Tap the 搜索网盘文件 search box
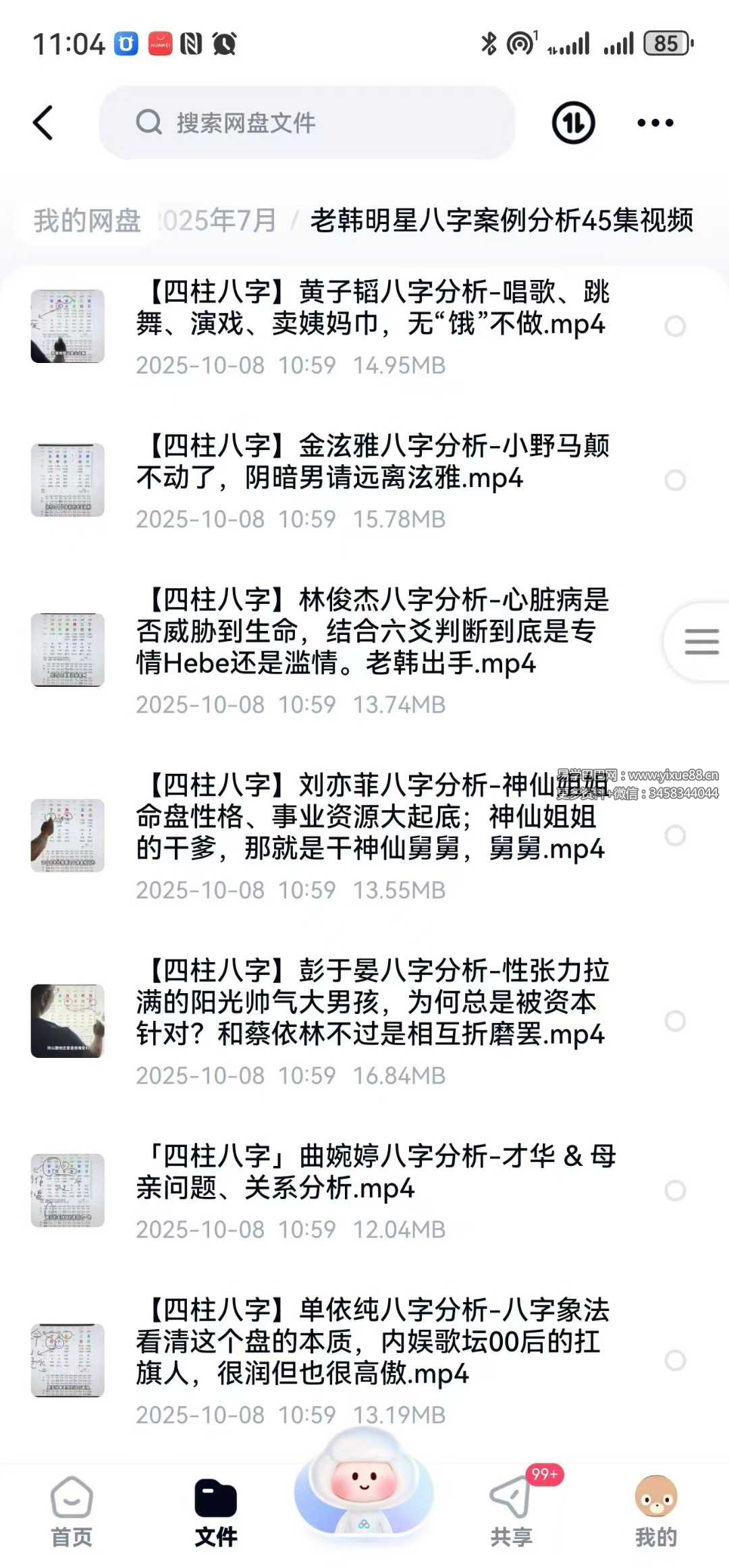This screenshot has height=1568, width=729. [x=307, y=123]
